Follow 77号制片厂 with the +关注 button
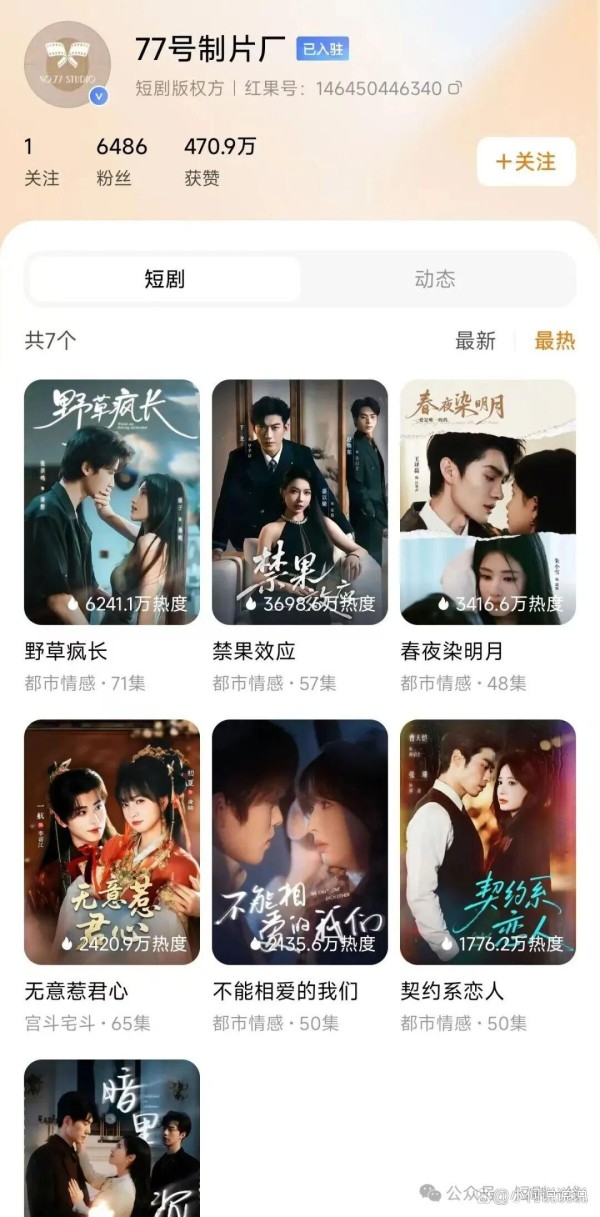This screenshot has width=600, height=1217. [526, 162]
